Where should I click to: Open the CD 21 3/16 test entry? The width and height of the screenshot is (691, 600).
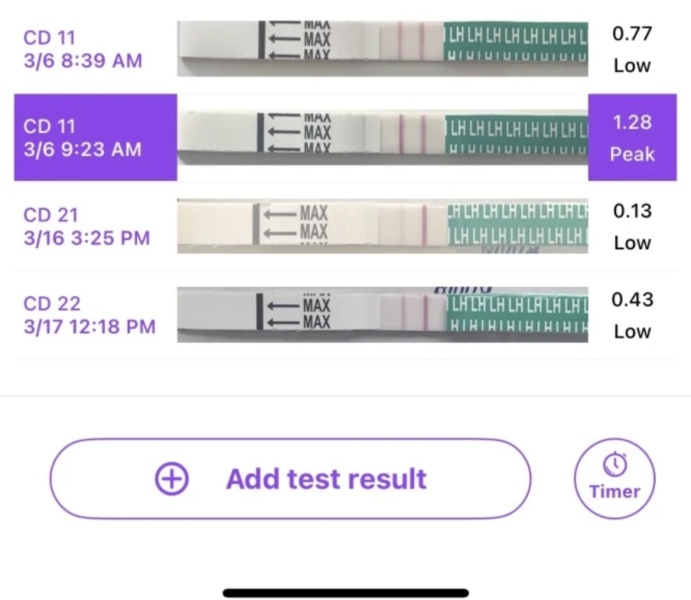pos(345,227)
